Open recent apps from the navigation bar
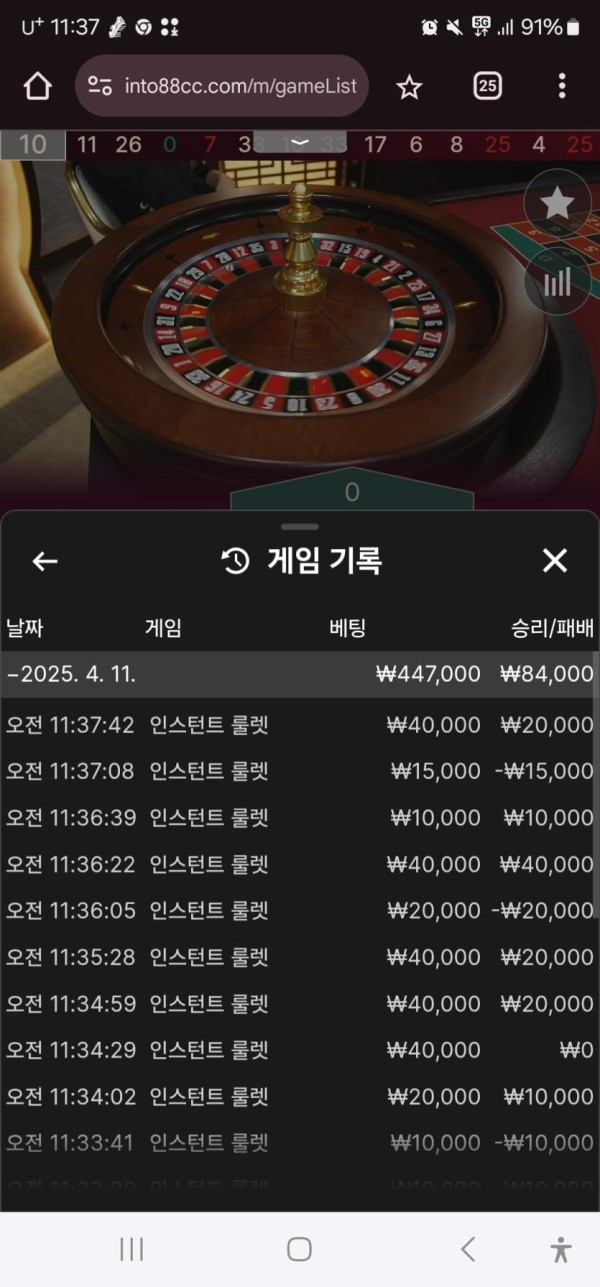Screen dimensions: 600x1287 [x=131, y=1248]
